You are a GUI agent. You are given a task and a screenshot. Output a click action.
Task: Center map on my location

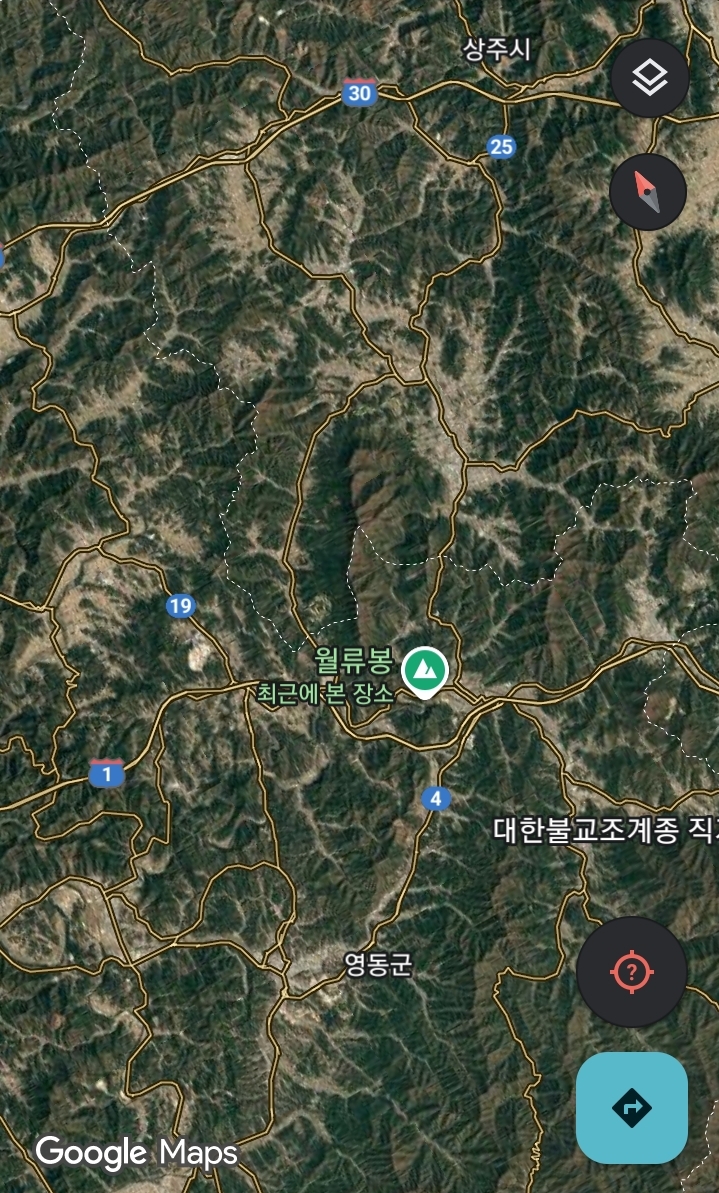pos(632,972)
